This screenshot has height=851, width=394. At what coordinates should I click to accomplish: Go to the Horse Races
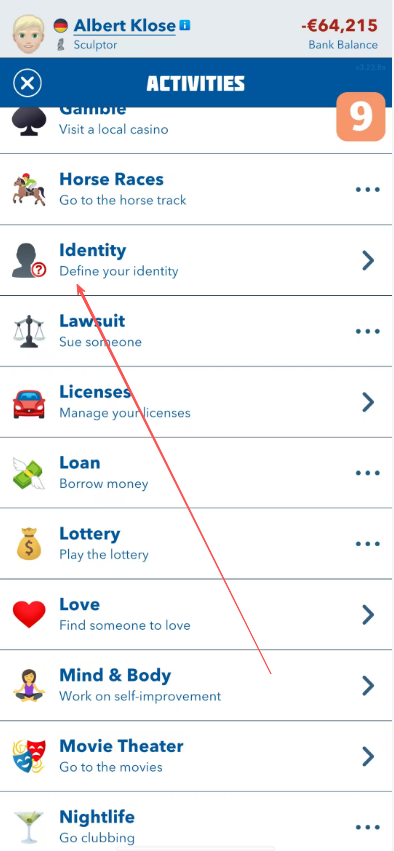click(197, 189)
